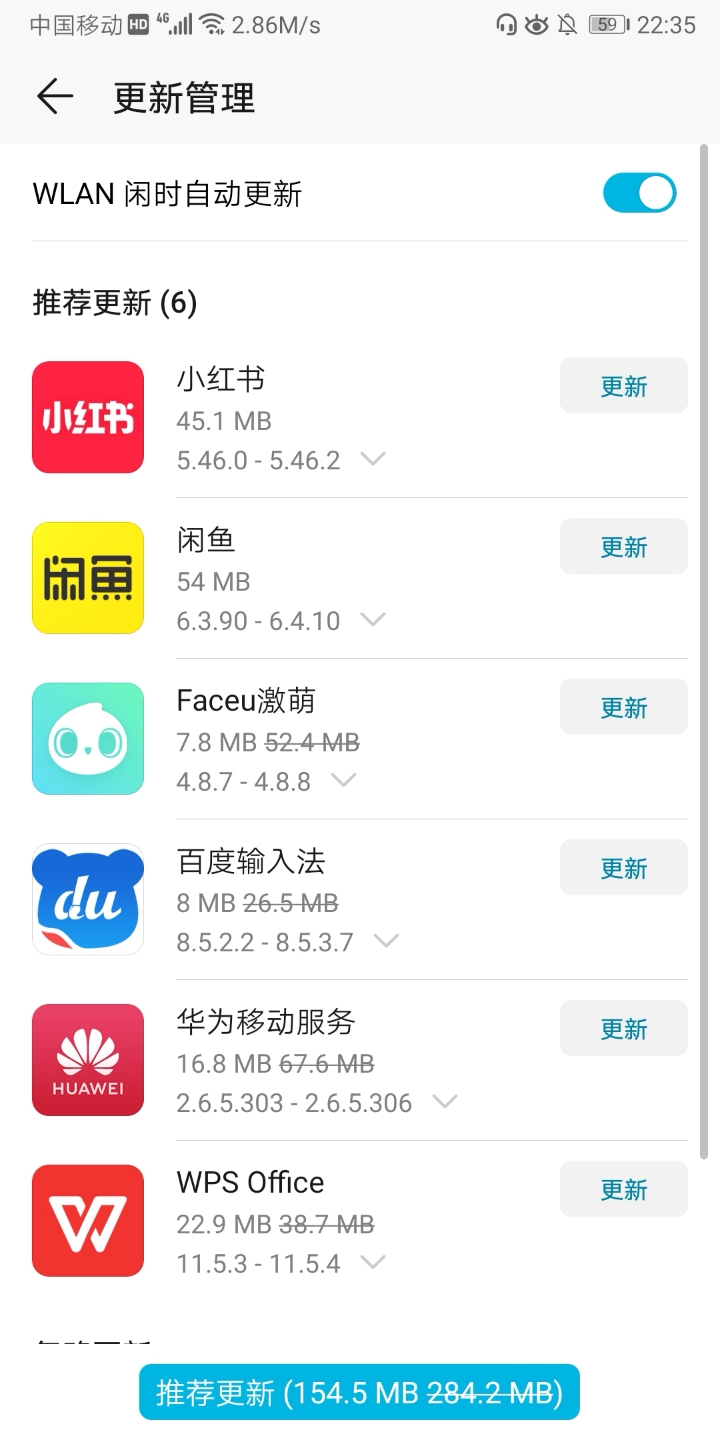Viewport: 720px width, 1440px height.
Task: Expand 华为移动服务 version details chevron
Action: [x=445, y=1102]
